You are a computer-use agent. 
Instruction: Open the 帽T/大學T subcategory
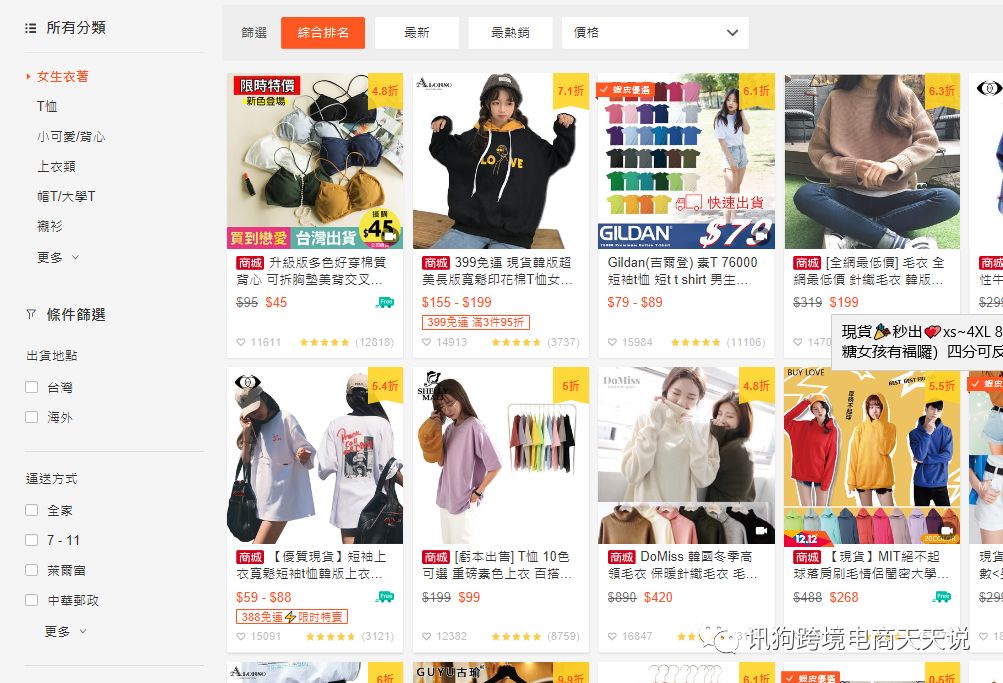(x=66, y=196)
